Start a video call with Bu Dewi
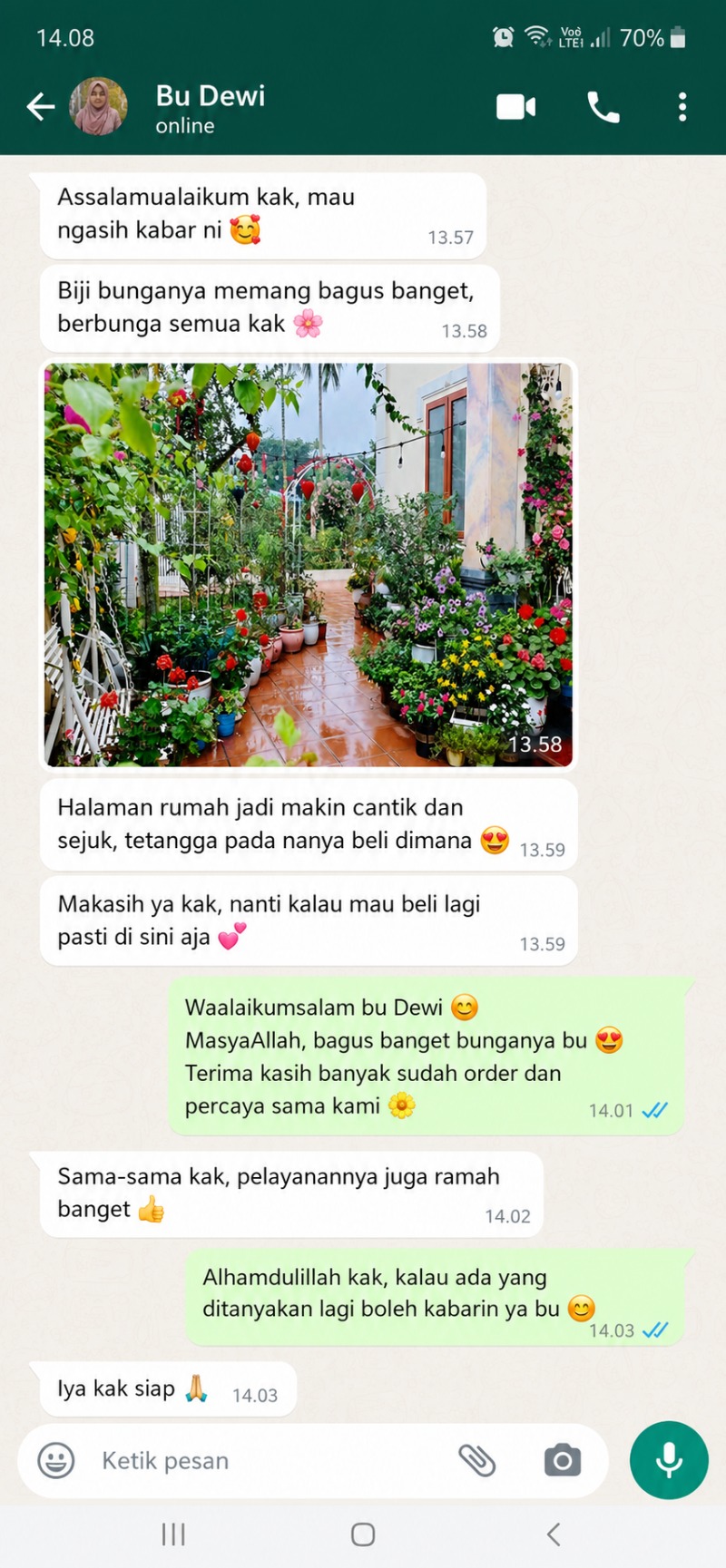726x1568 pixels. coord(515,107)
